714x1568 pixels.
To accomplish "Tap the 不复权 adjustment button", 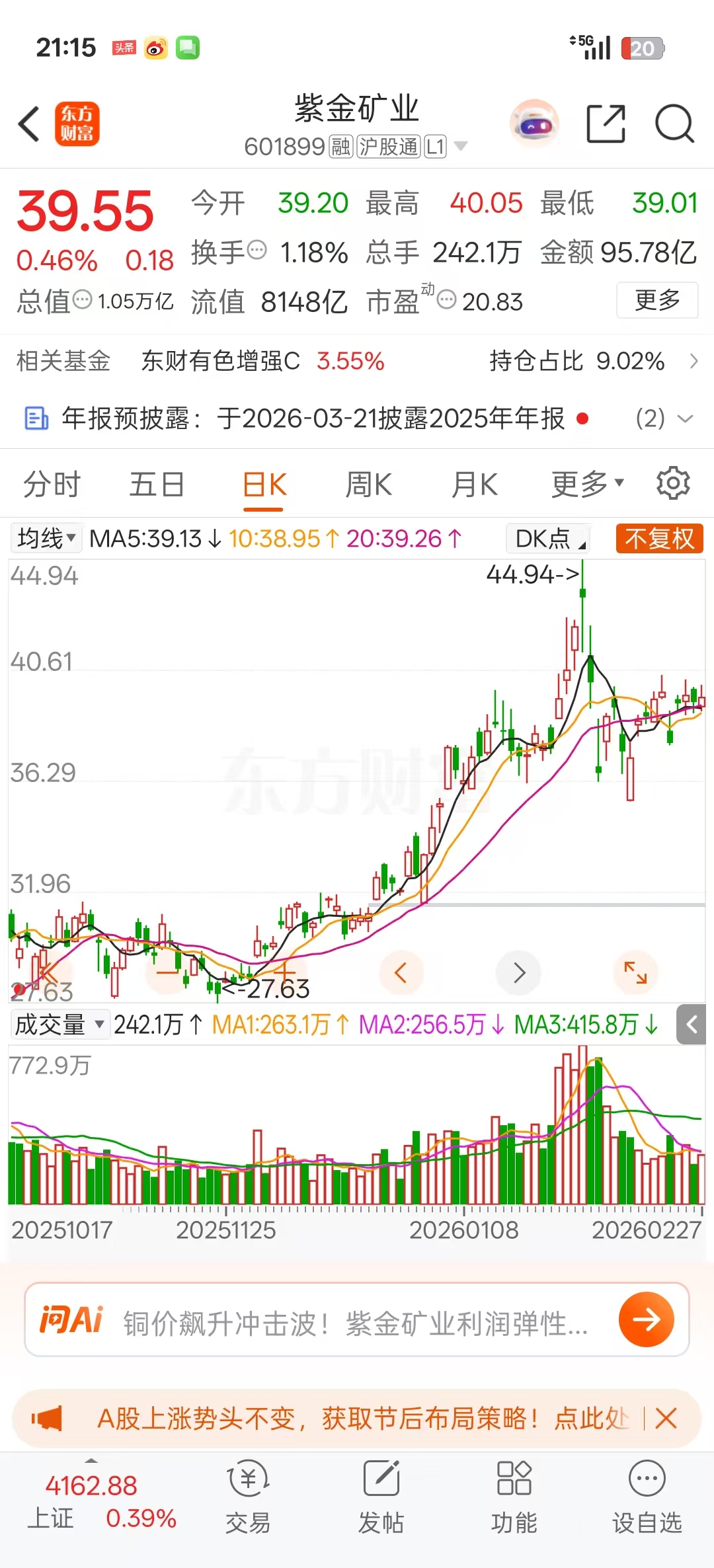I will click(659, 538).
